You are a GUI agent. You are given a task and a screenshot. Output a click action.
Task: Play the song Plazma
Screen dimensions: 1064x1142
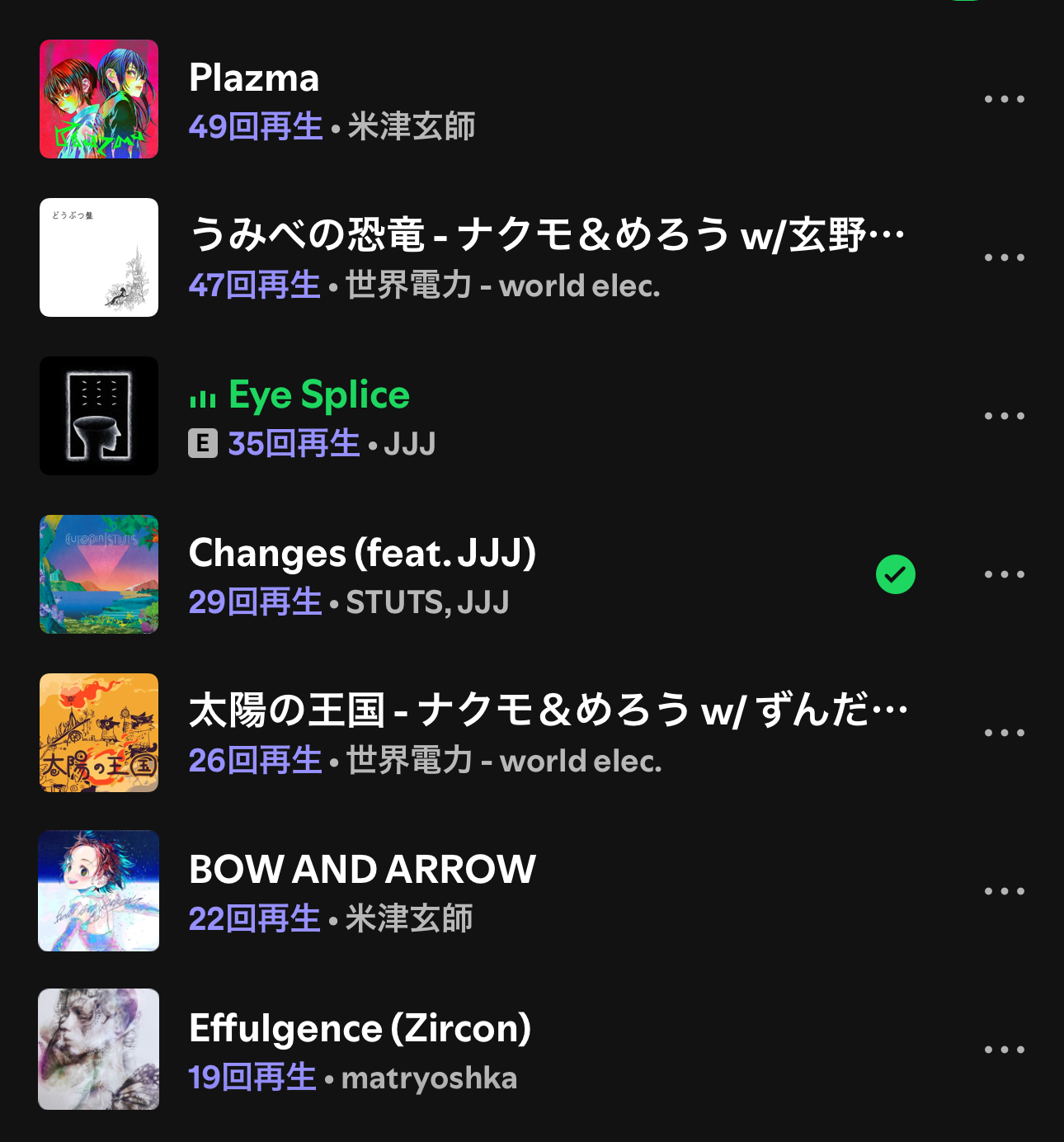click(254, 79)
